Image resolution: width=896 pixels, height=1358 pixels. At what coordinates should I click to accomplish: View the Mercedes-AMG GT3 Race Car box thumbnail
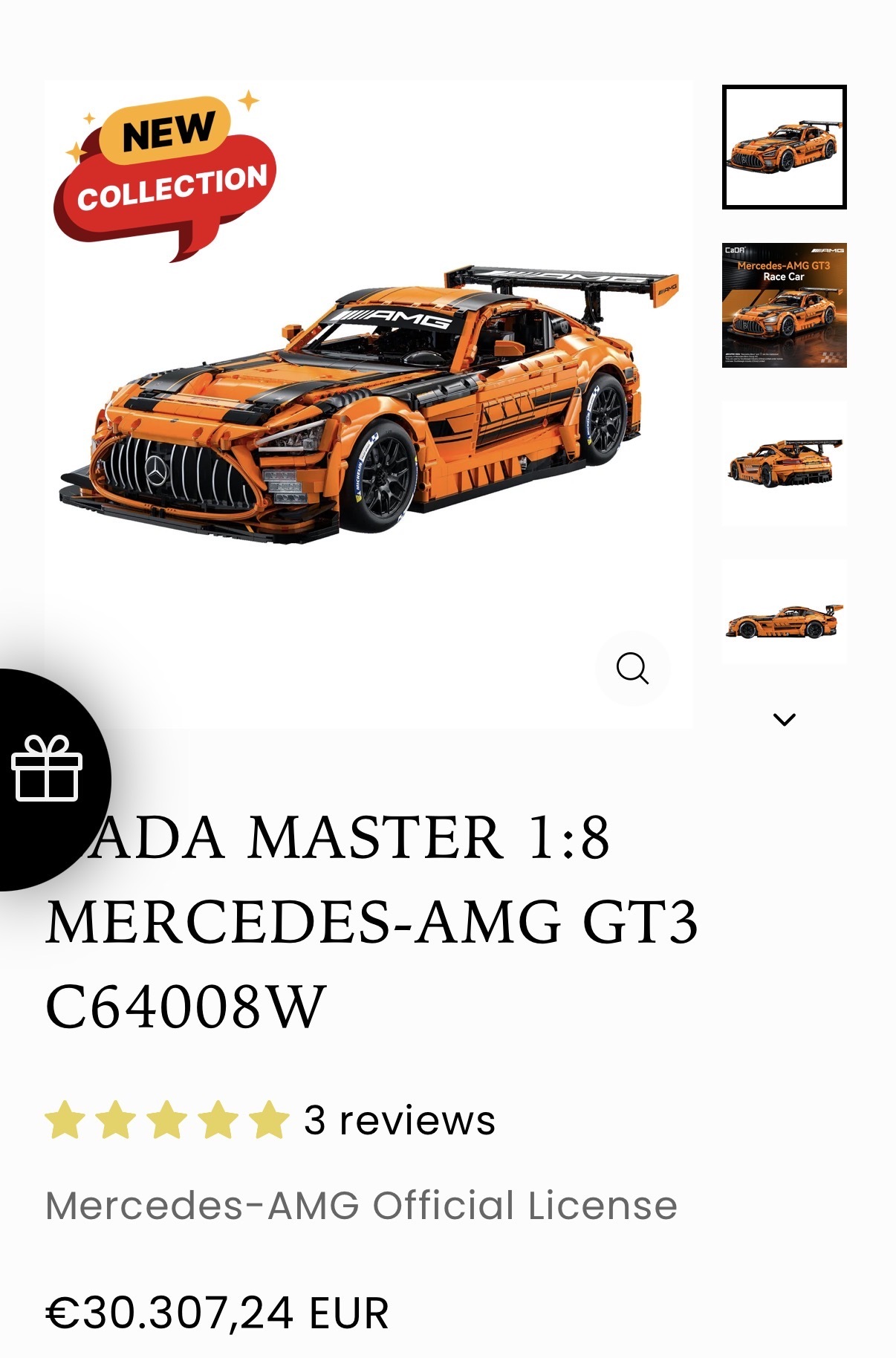tap(784, 305)
